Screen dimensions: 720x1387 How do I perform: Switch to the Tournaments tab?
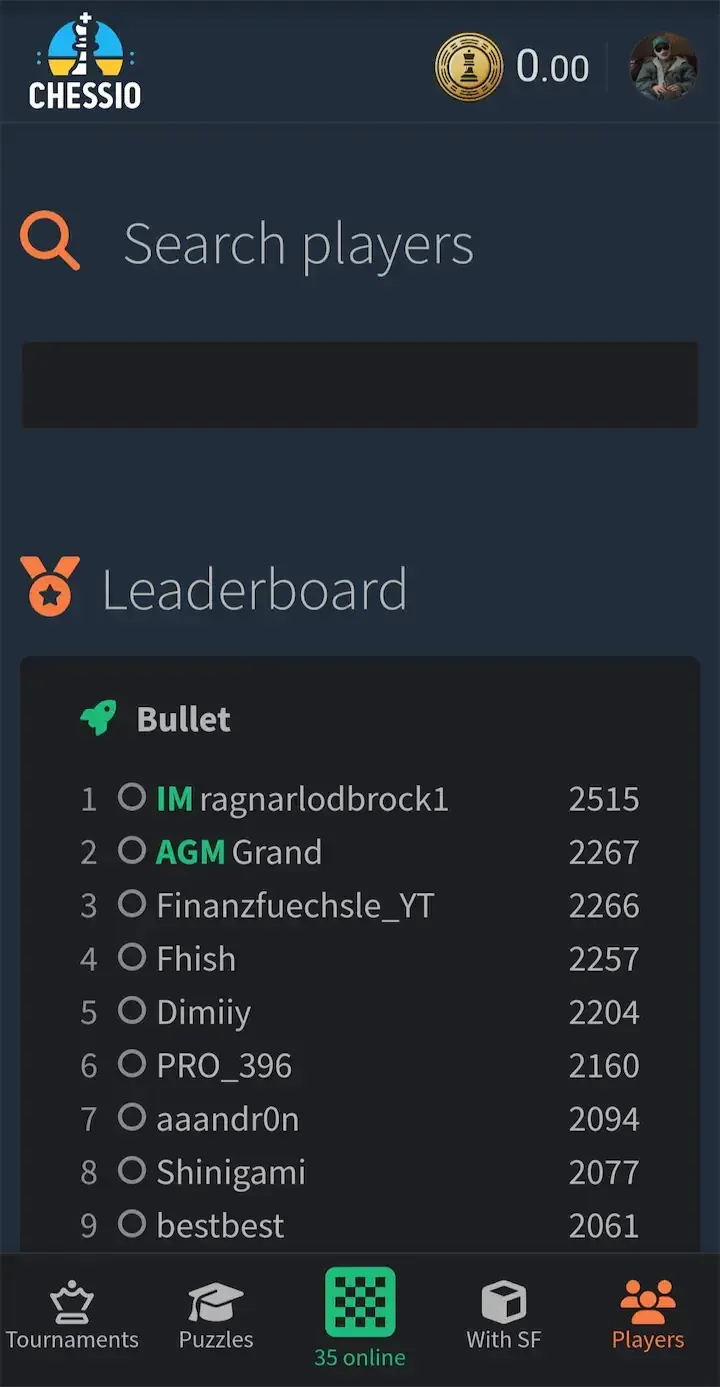click(x=72, y=1318)
